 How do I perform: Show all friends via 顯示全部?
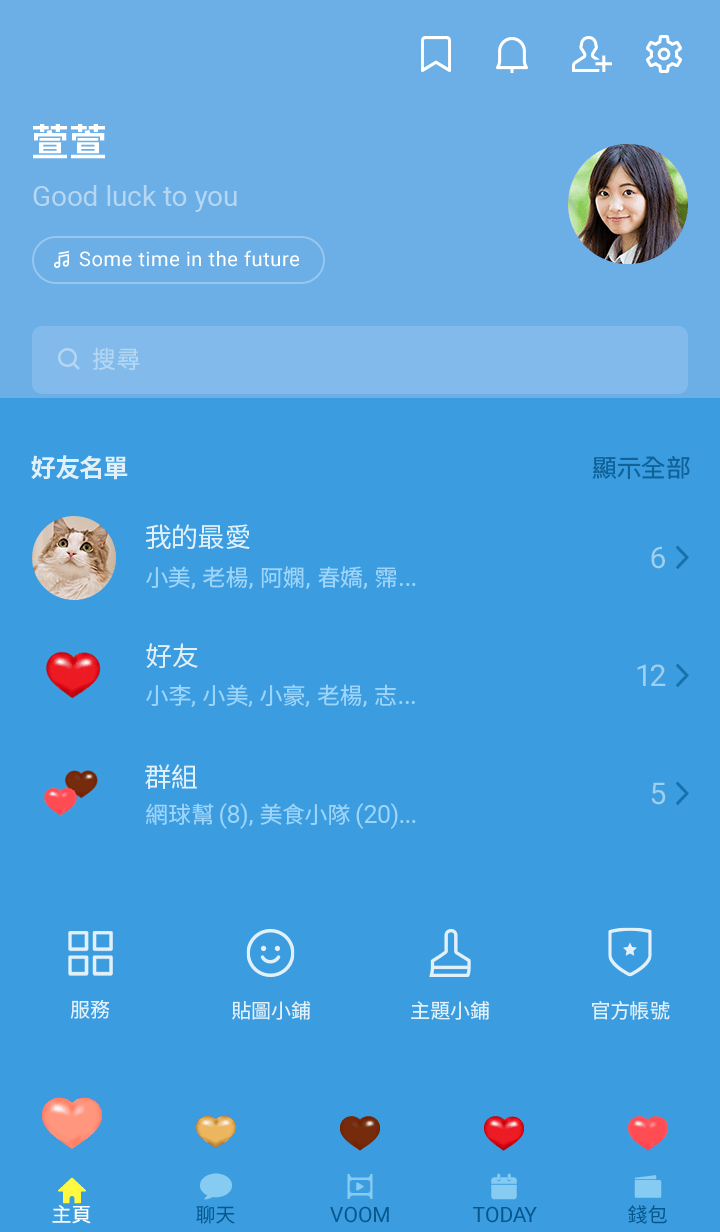[x=641, y=468]
